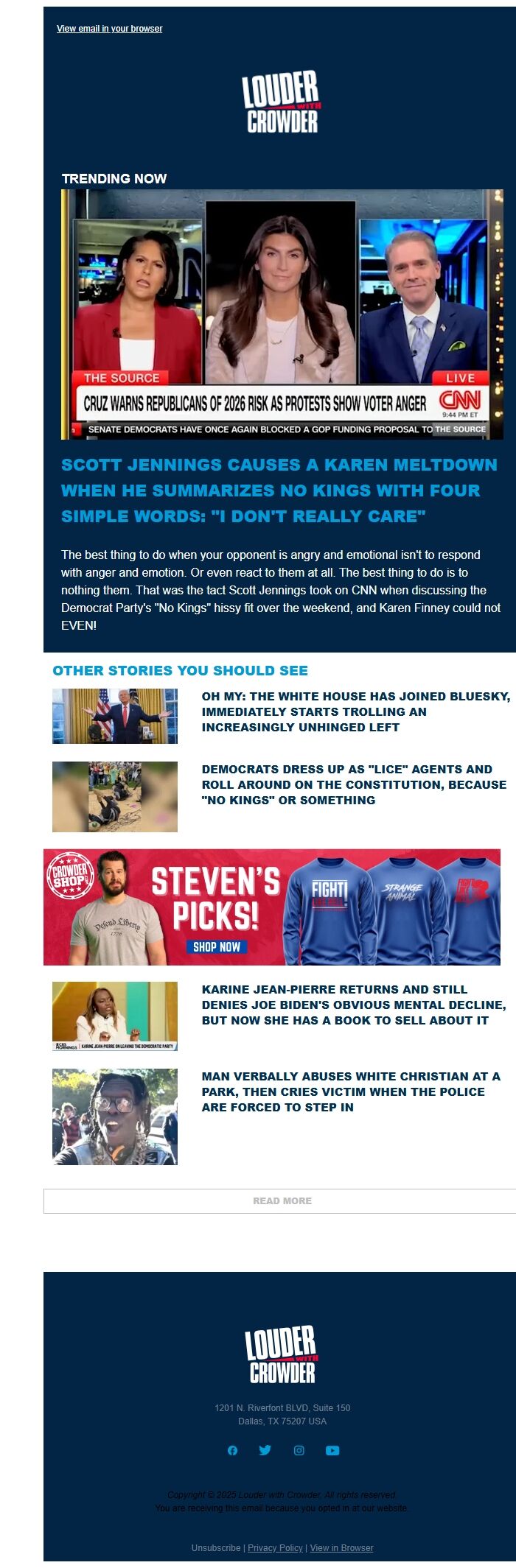Open the footer 'View in Browser' link
The image size is (516, 1568).
(341, 1547)
